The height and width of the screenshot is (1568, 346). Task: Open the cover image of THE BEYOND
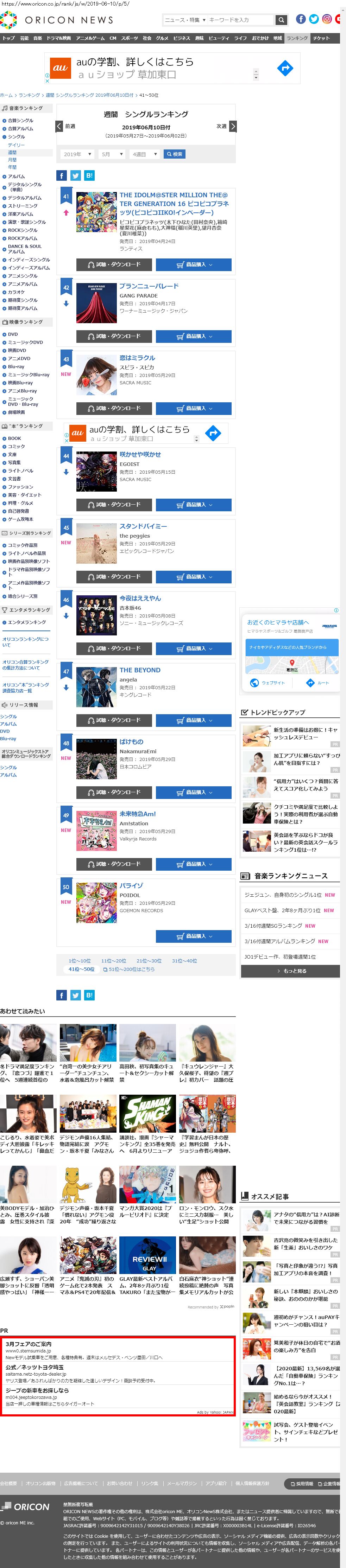click(96, 687)
